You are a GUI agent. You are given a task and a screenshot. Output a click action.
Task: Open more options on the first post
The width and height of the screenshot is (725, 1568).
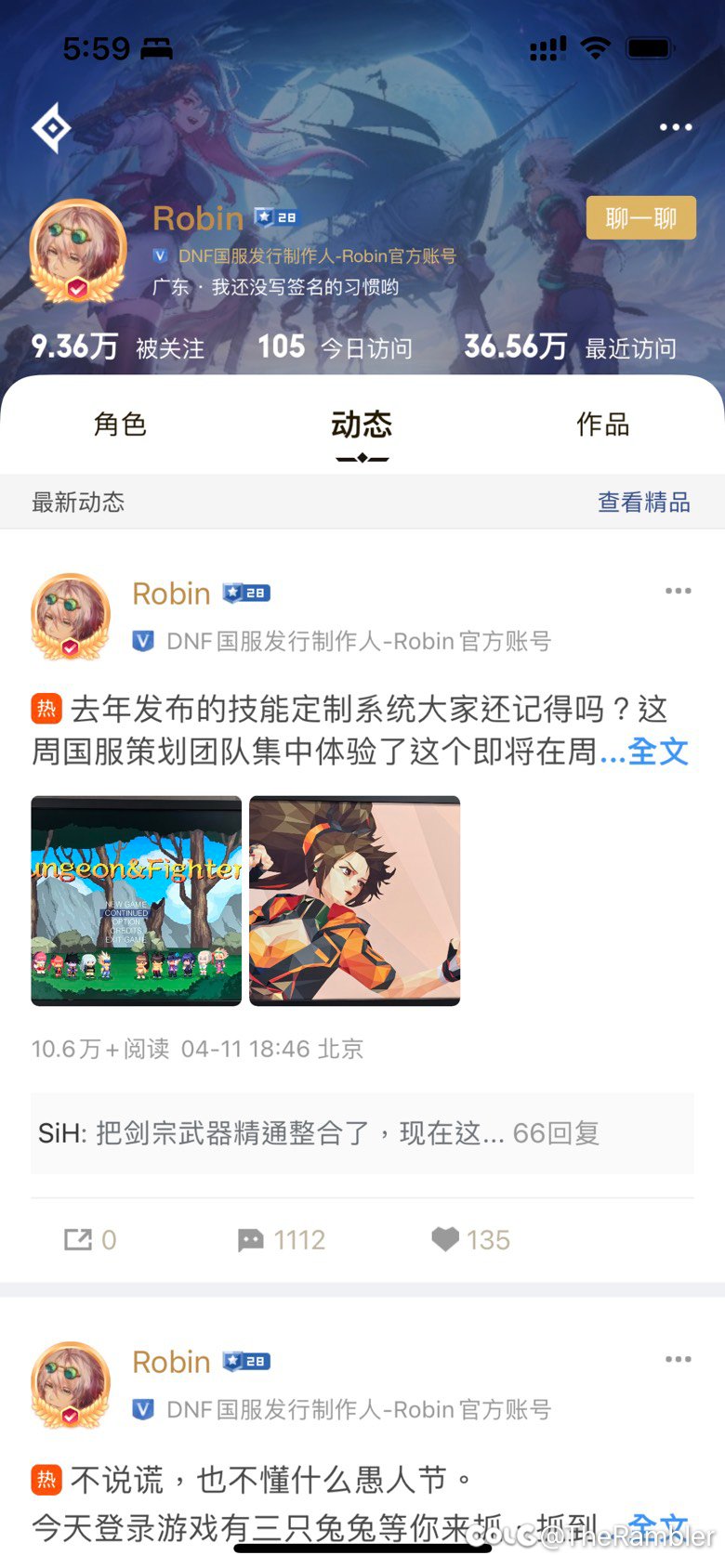click(x=679, y=591)
